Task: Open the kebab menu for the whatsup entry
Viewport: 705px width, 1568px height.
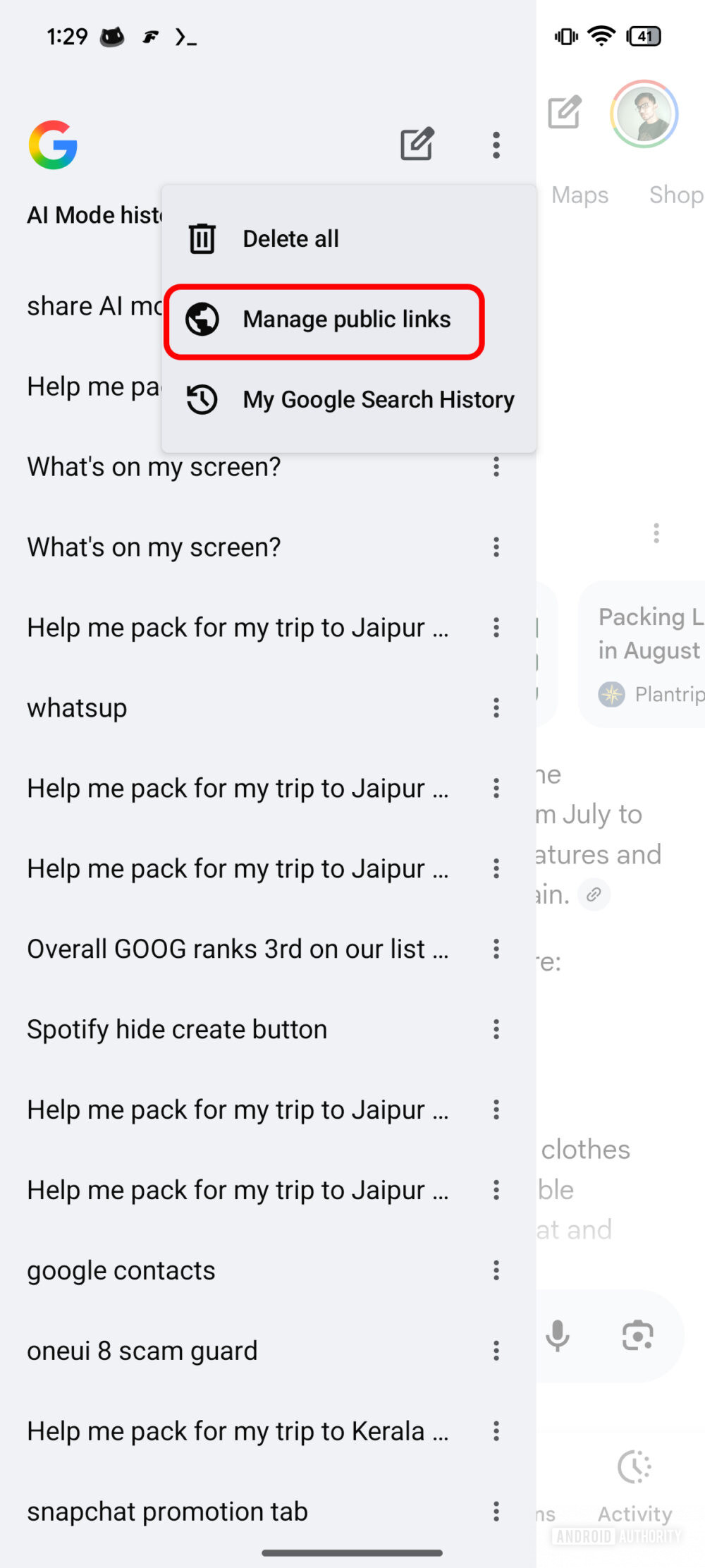Action: click(x=496, y=707)
